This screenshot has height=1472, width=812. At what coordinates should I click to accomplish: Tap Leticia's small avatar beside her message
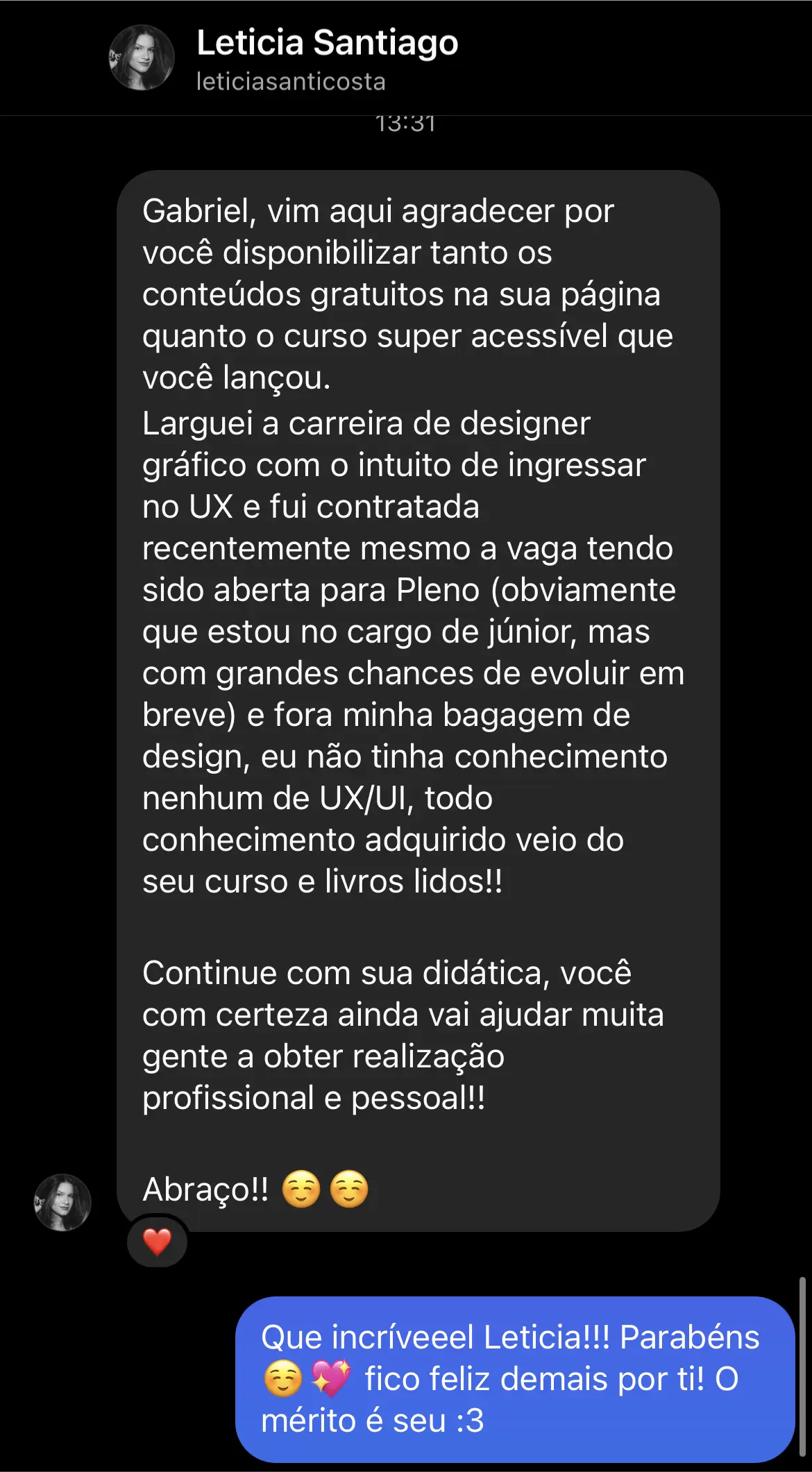[x=64, y=1203]
